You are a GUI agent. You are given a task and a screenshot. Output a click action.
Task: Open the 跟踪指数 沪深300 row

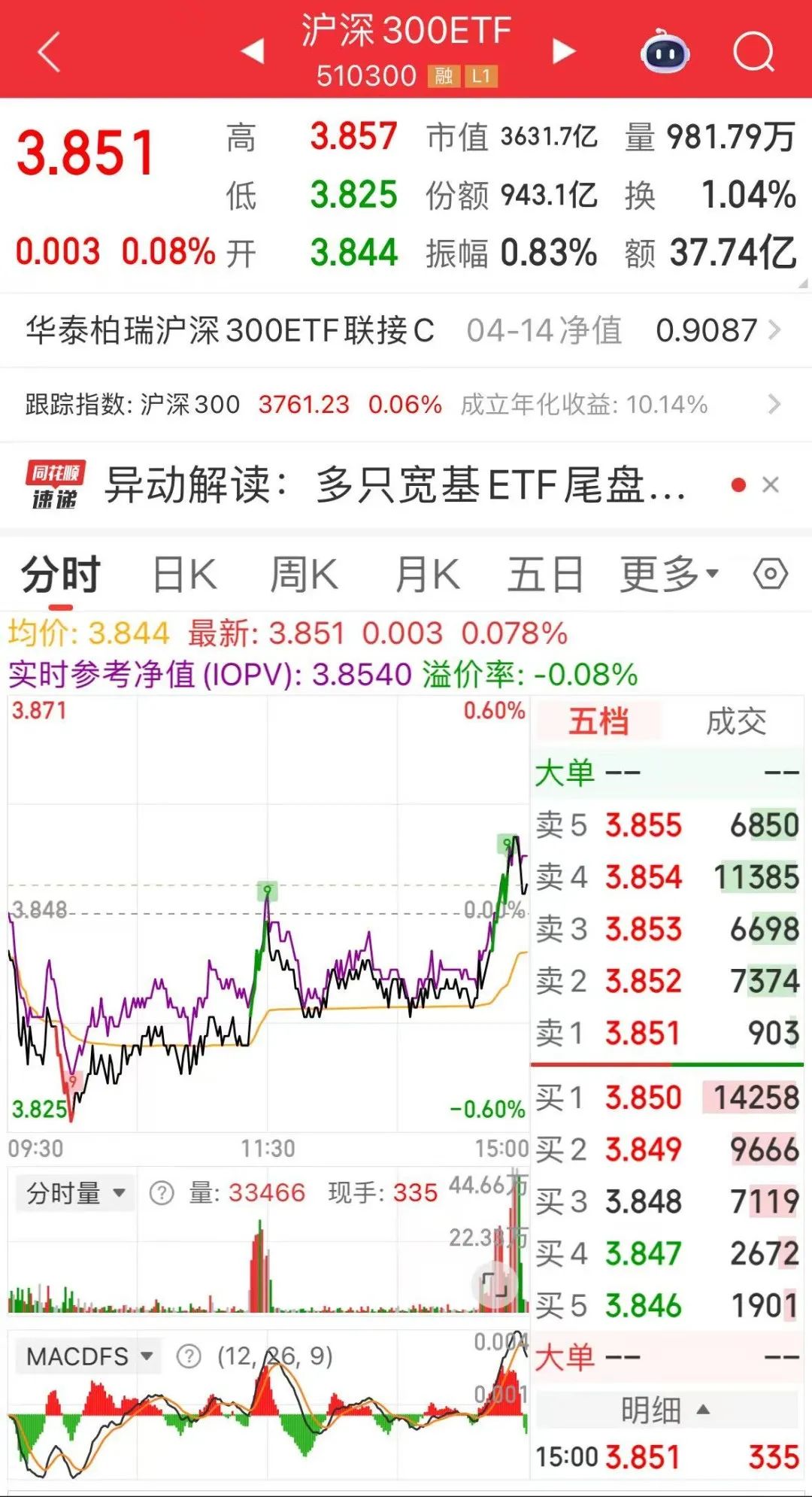(x=406, y=405)
